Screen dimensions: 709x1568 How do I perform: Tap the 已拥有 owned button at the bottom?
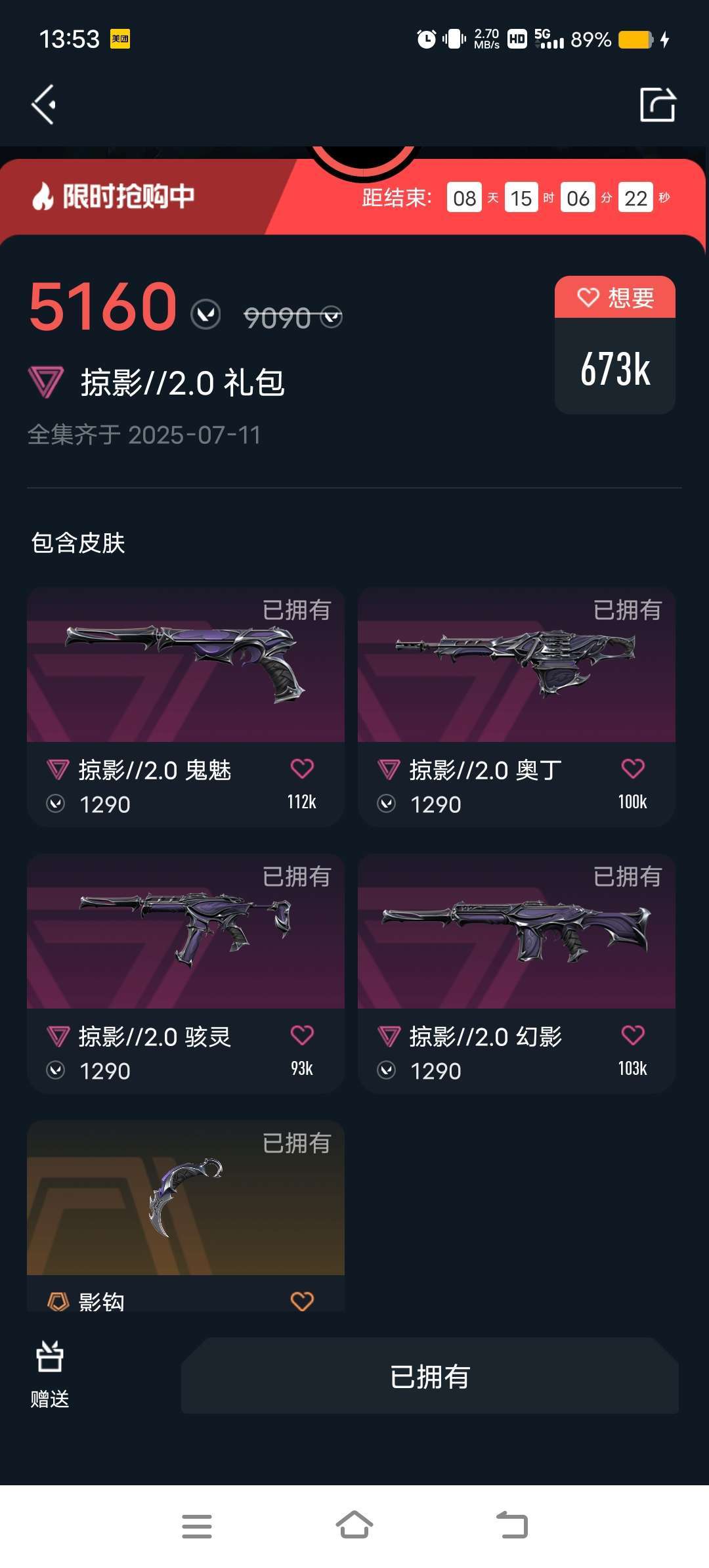429,1376
